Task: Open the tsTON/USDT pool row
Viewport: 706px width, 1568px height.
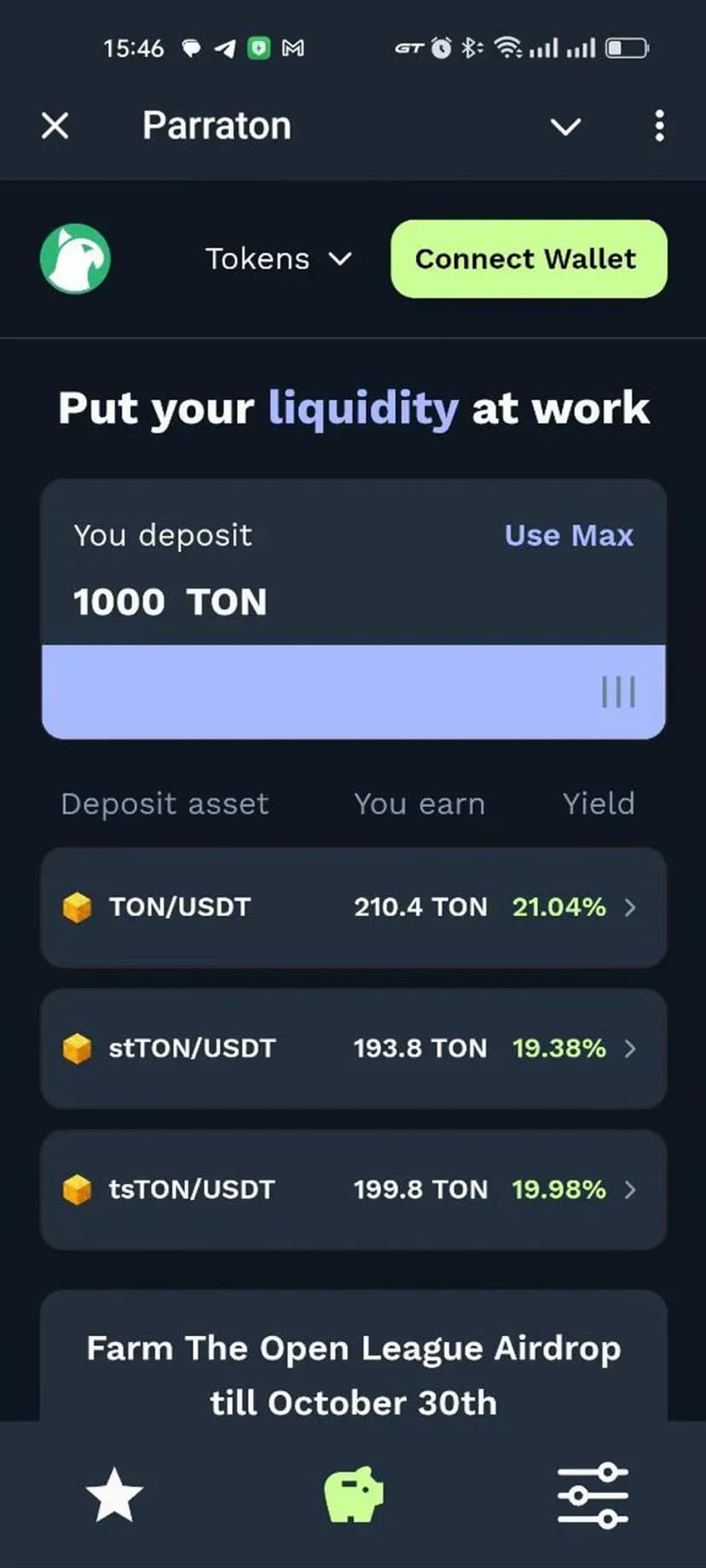Action: [x=353, y=1190]
